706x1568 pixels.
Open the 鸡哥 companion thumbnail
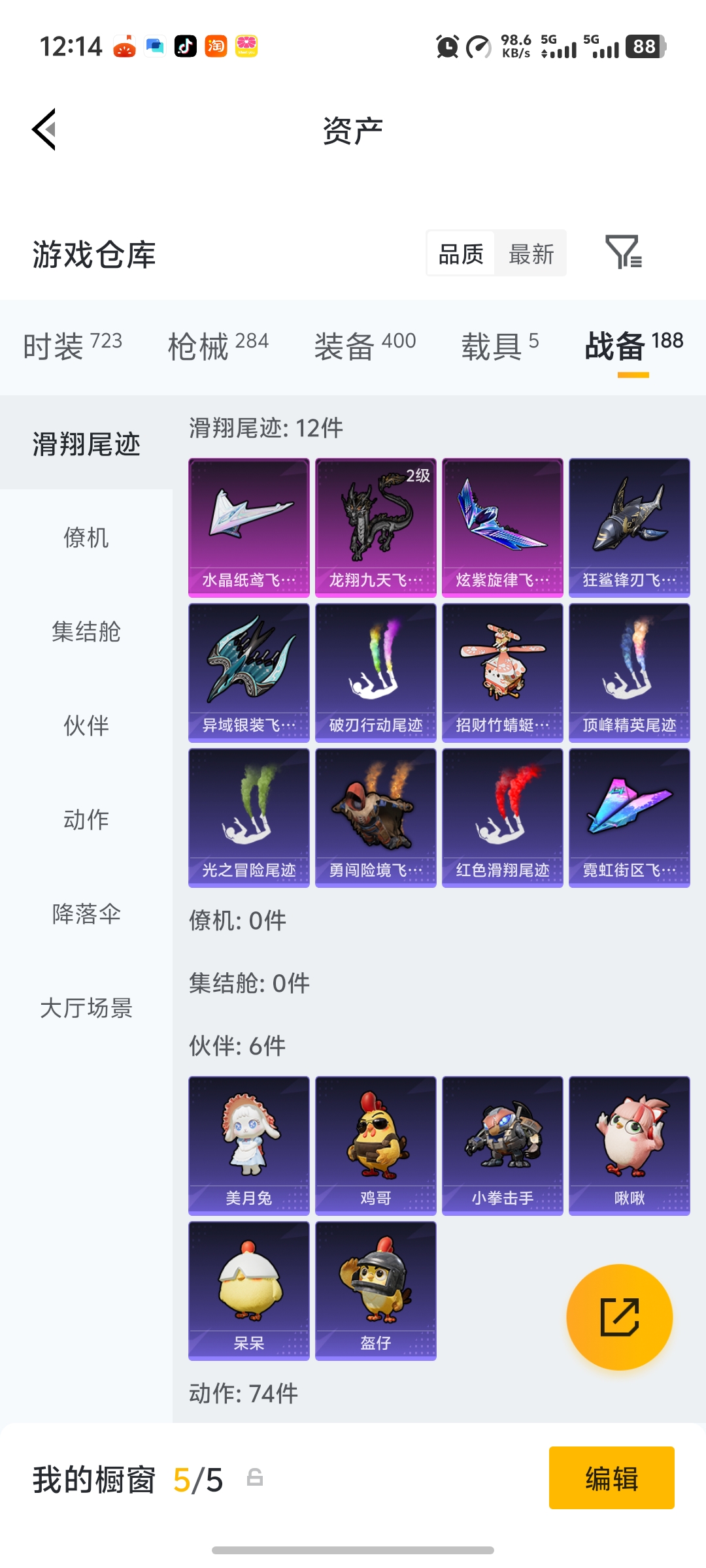click(375, 1143)
